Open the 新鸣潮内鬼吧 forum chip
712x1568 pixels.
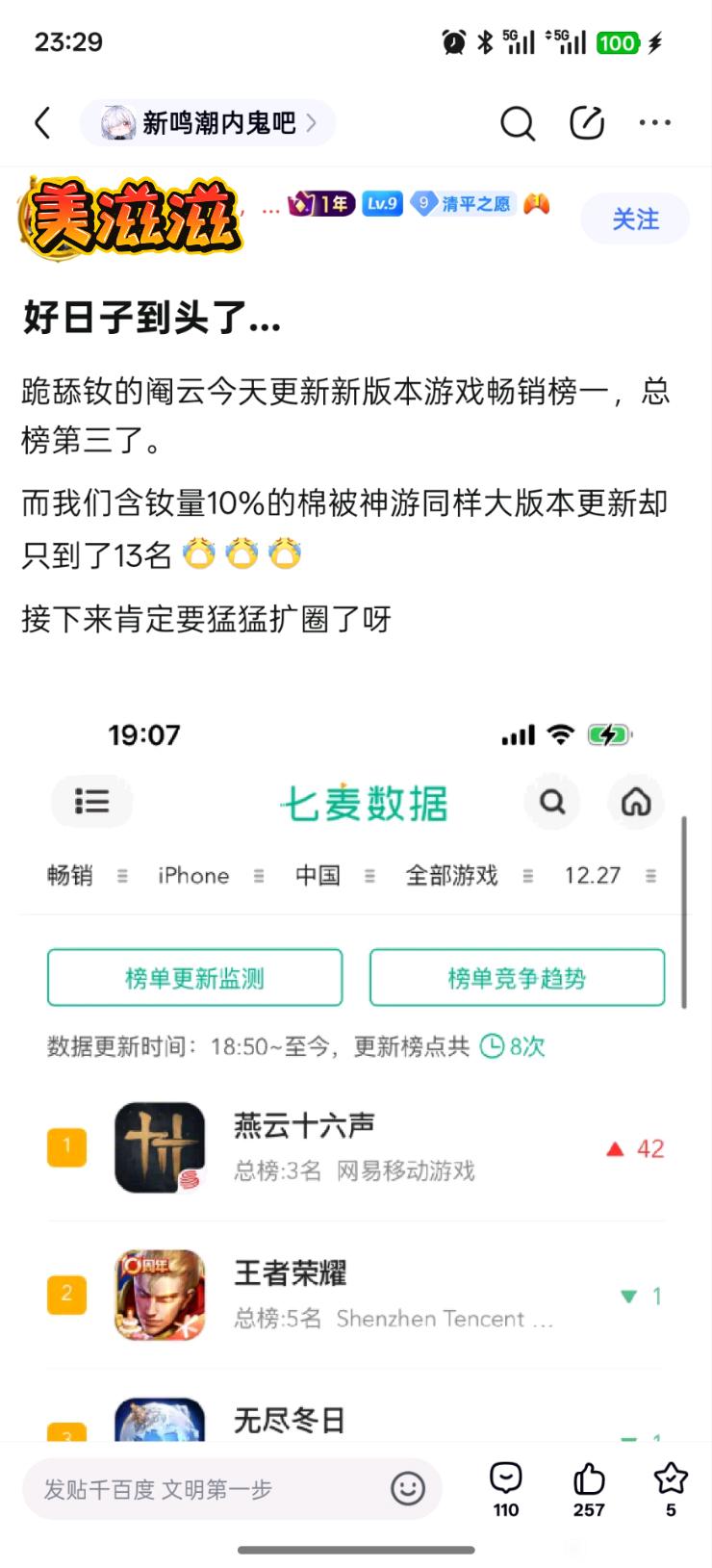point(208,123)
